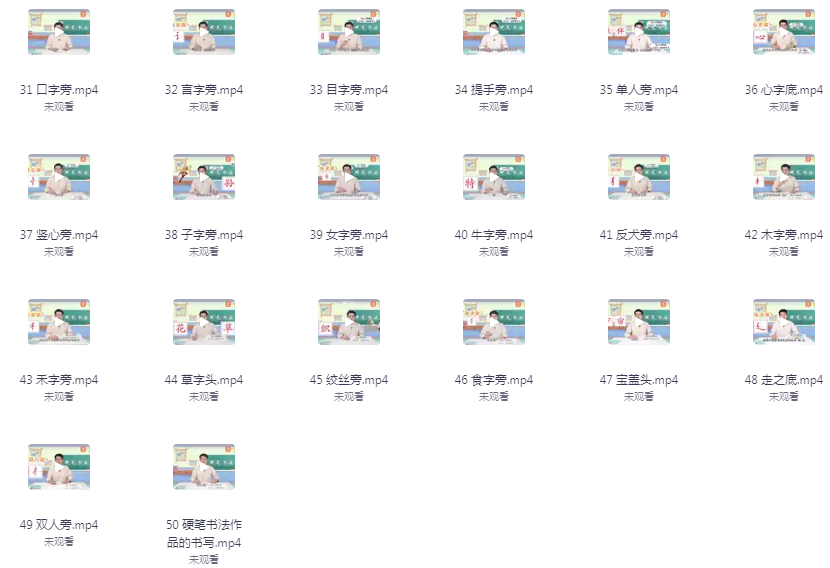Viewport: 830px width, 568px height.
Task: Play video 44 草字头.mp4
Action: 204,322
